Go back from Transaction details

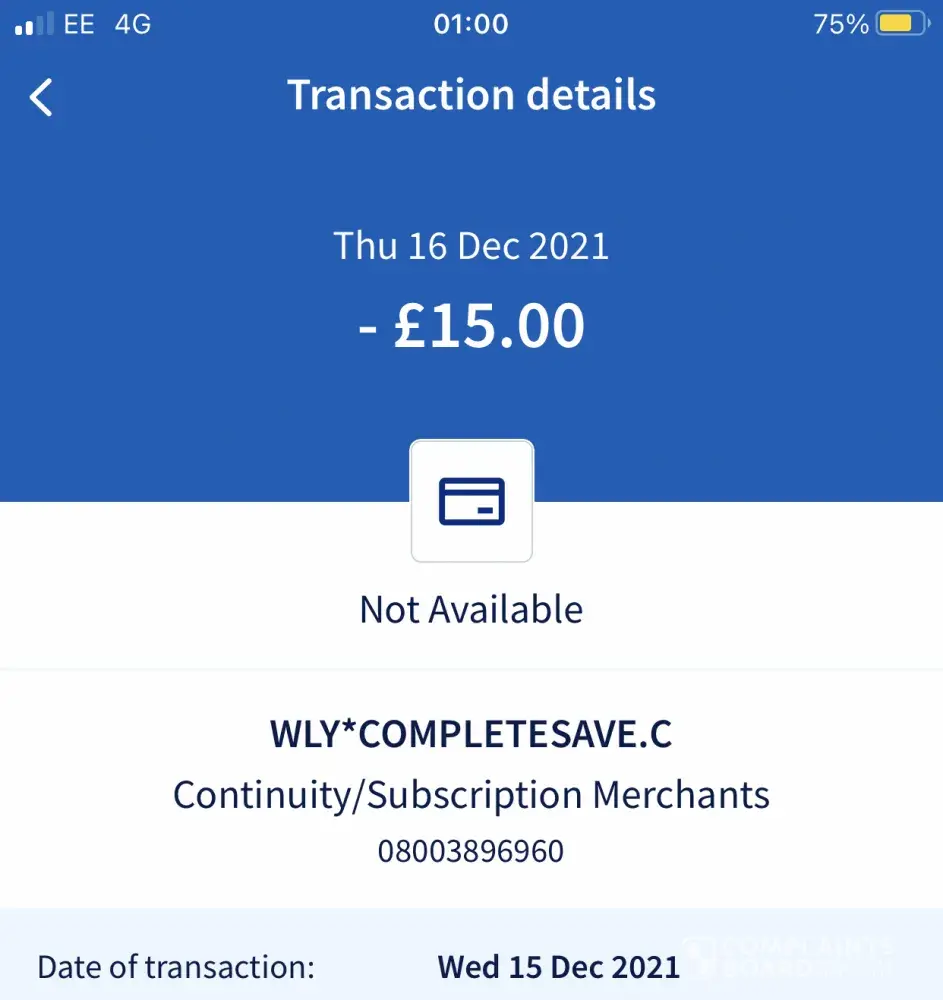click(41, 98)
